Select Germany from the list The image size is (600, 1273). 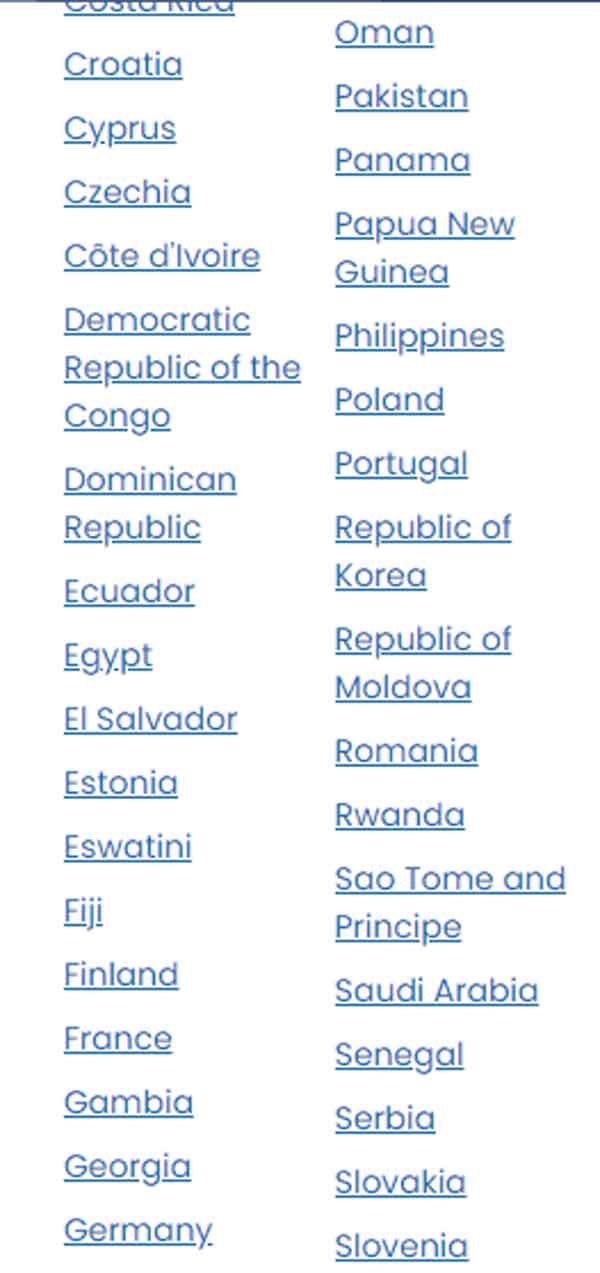pyautogui.click(x=138, y=1231)
